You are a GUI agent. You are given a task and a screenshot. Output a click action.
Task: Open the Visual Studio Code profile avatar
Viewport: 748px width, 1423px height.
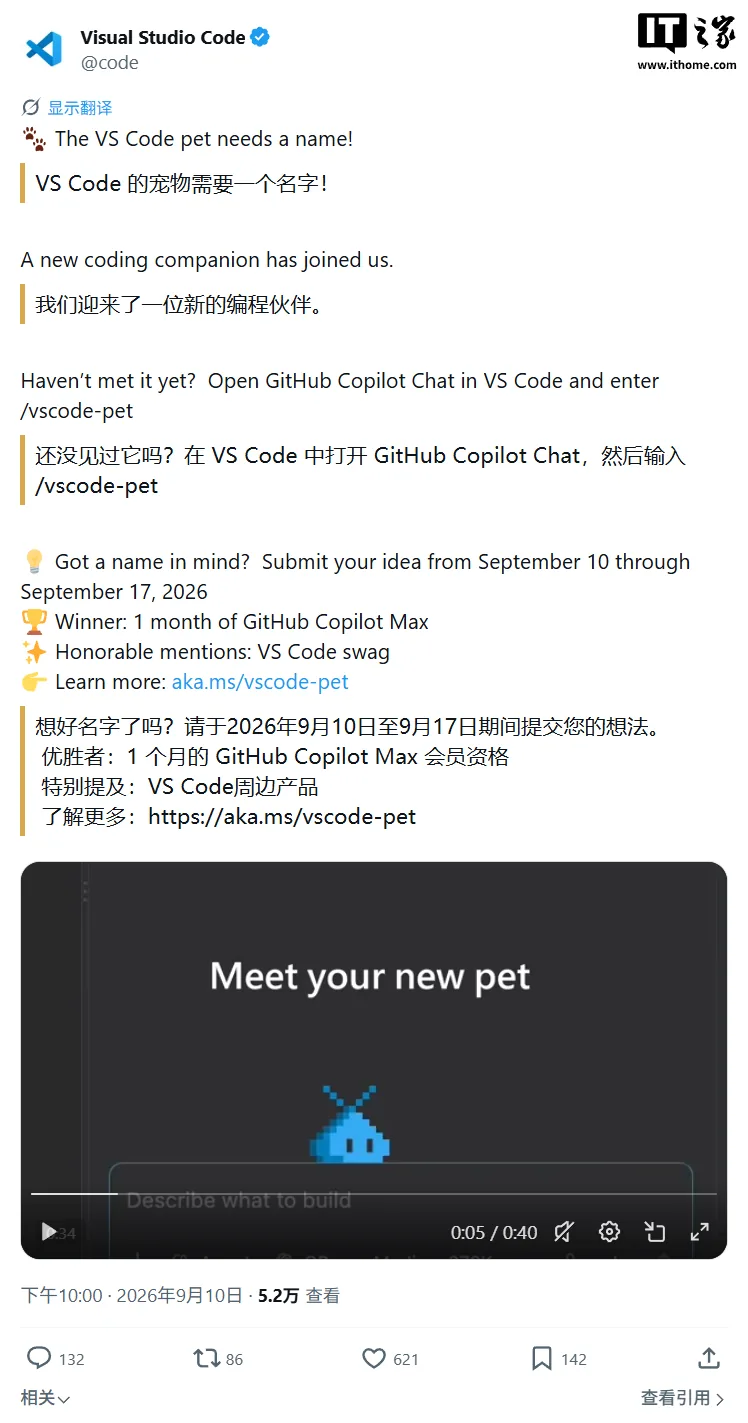(x=44, y=49)
